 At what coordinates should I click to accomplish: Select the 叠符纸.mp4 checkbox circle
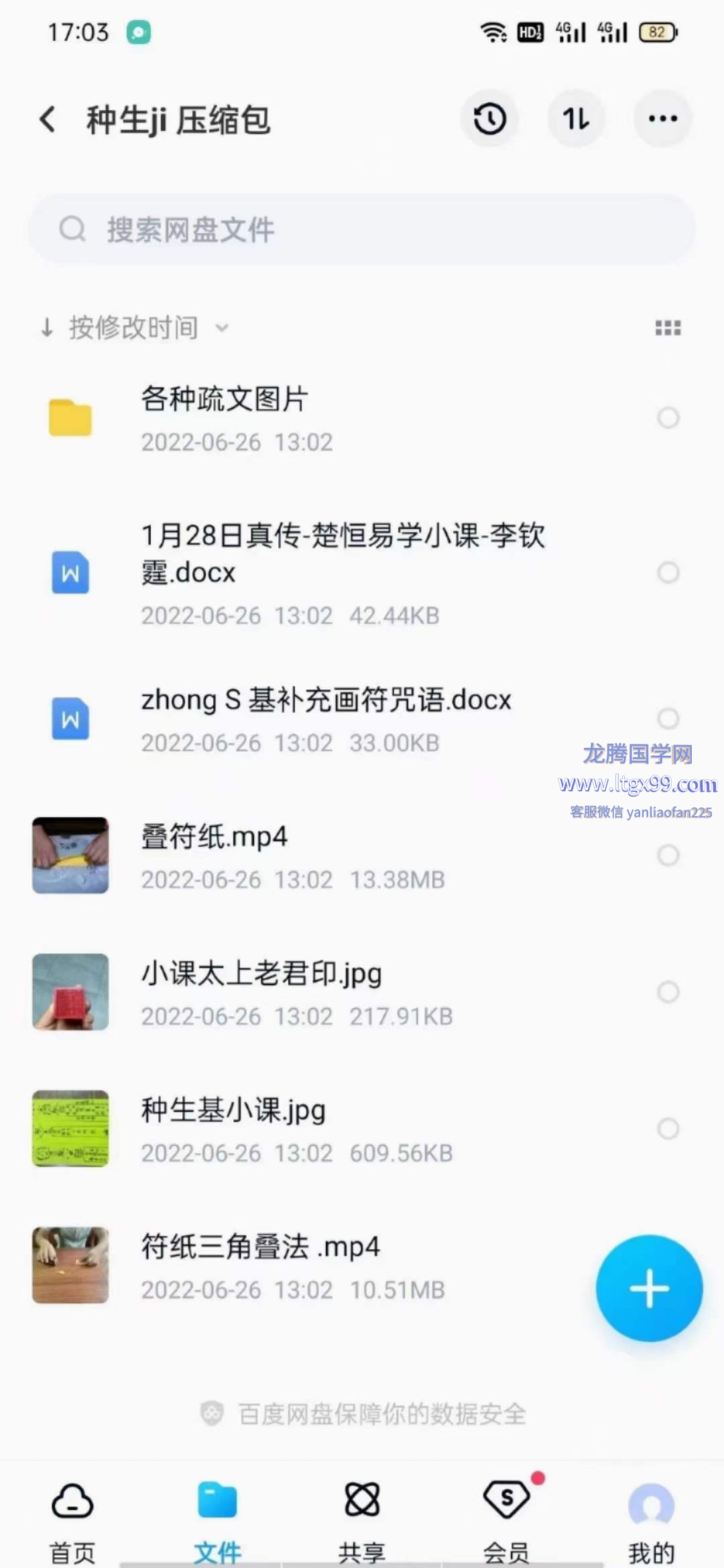(668, 855)
